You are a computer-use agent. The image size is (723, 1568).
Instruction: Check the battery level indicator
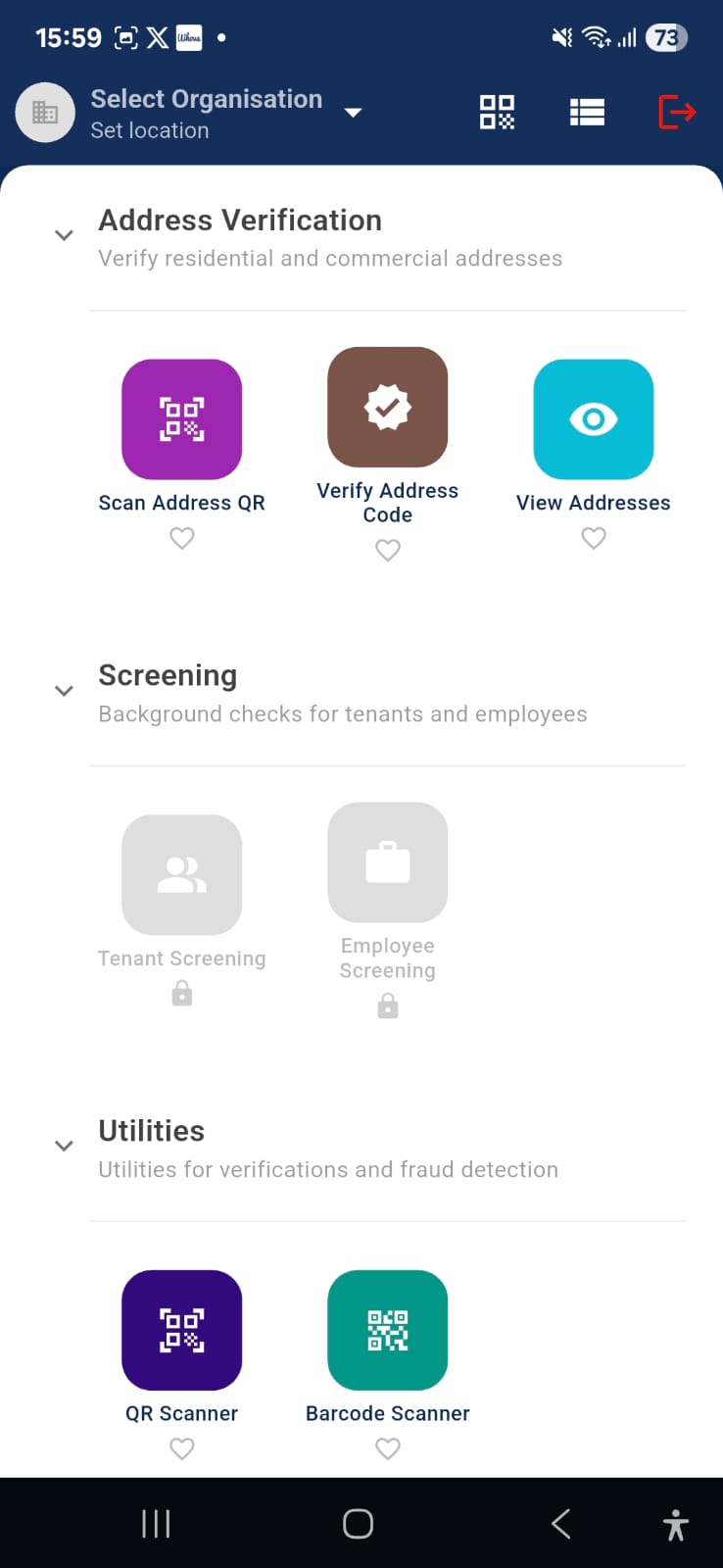(665, 37)
